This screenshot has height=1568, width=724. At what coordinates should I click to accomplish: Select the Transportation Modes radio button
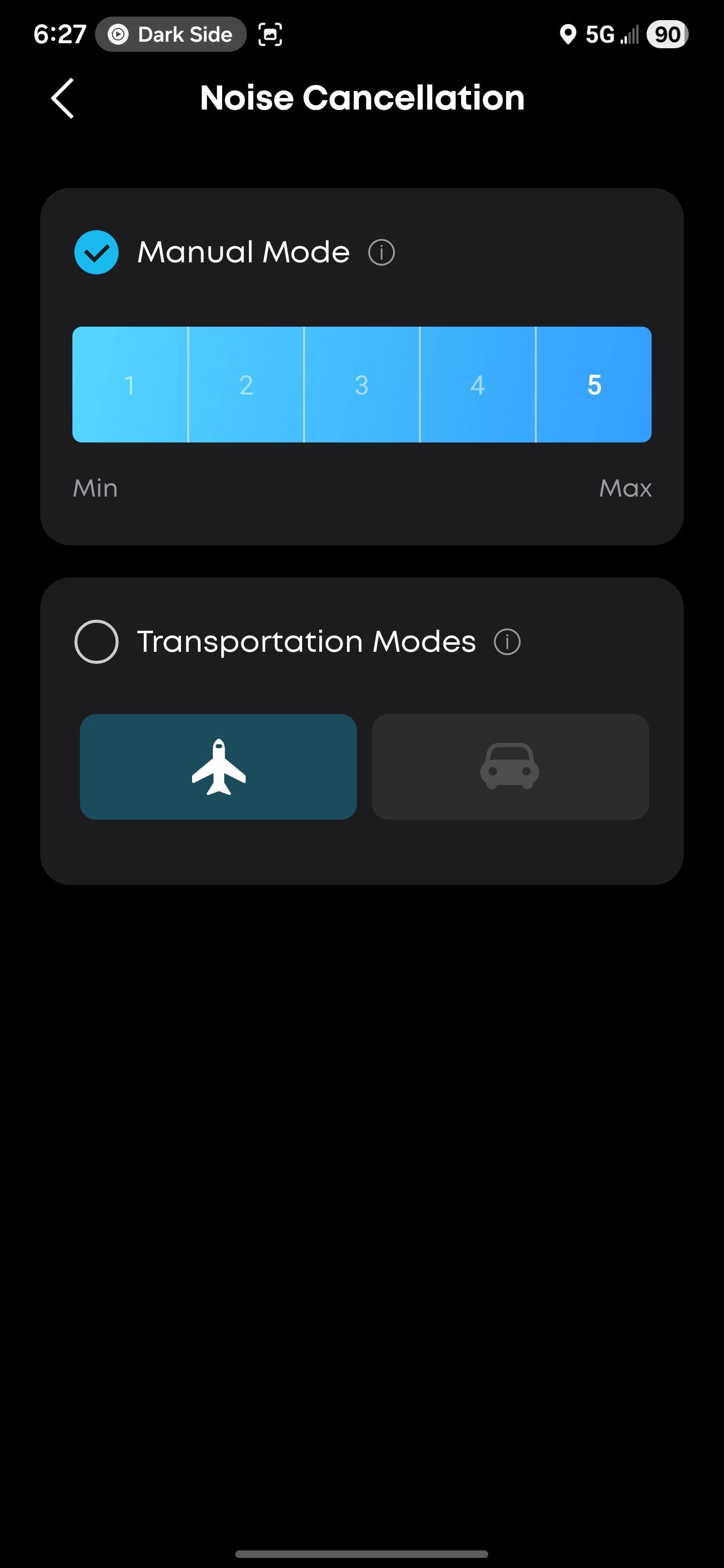tap(96, 642)
